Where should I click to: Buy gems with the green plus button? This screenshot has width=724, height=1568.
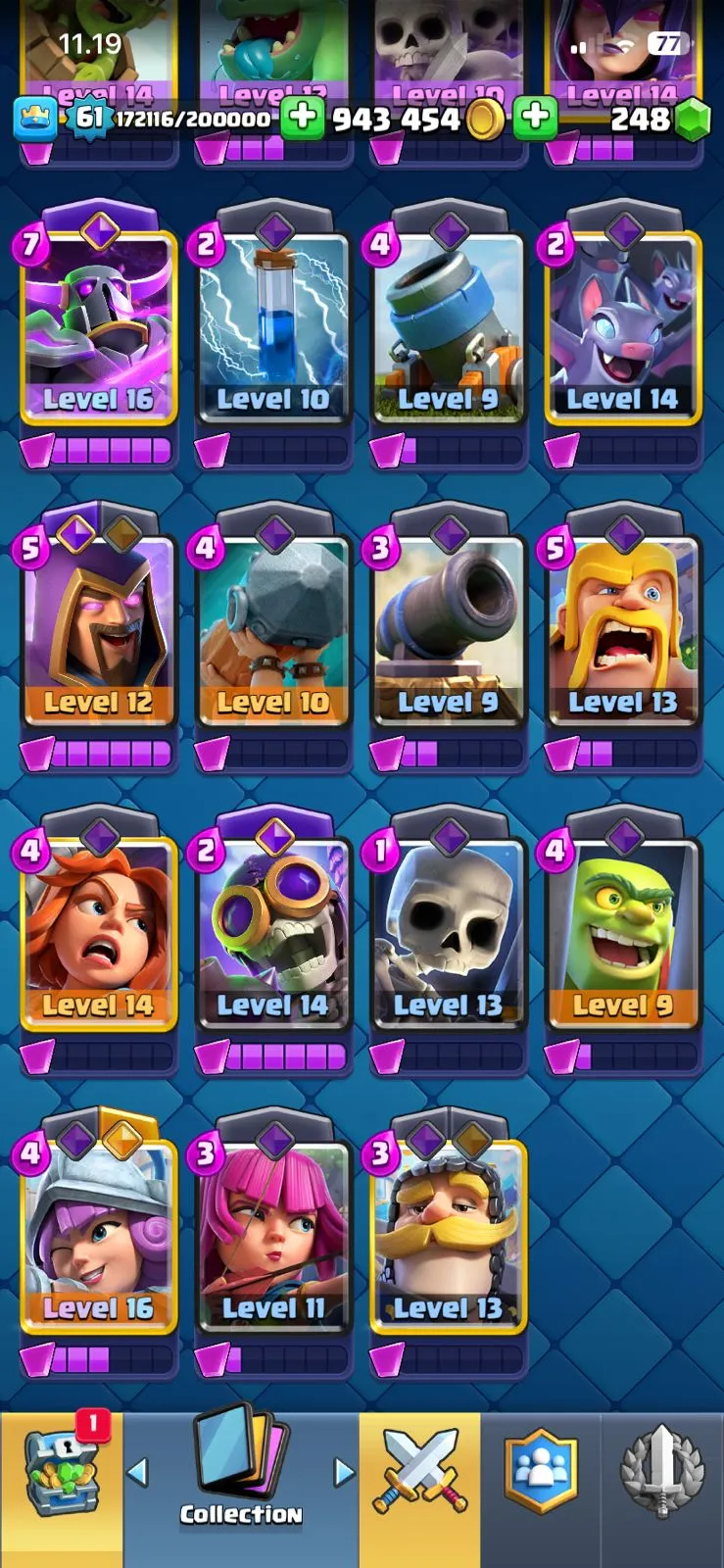(x=535, y=118)
